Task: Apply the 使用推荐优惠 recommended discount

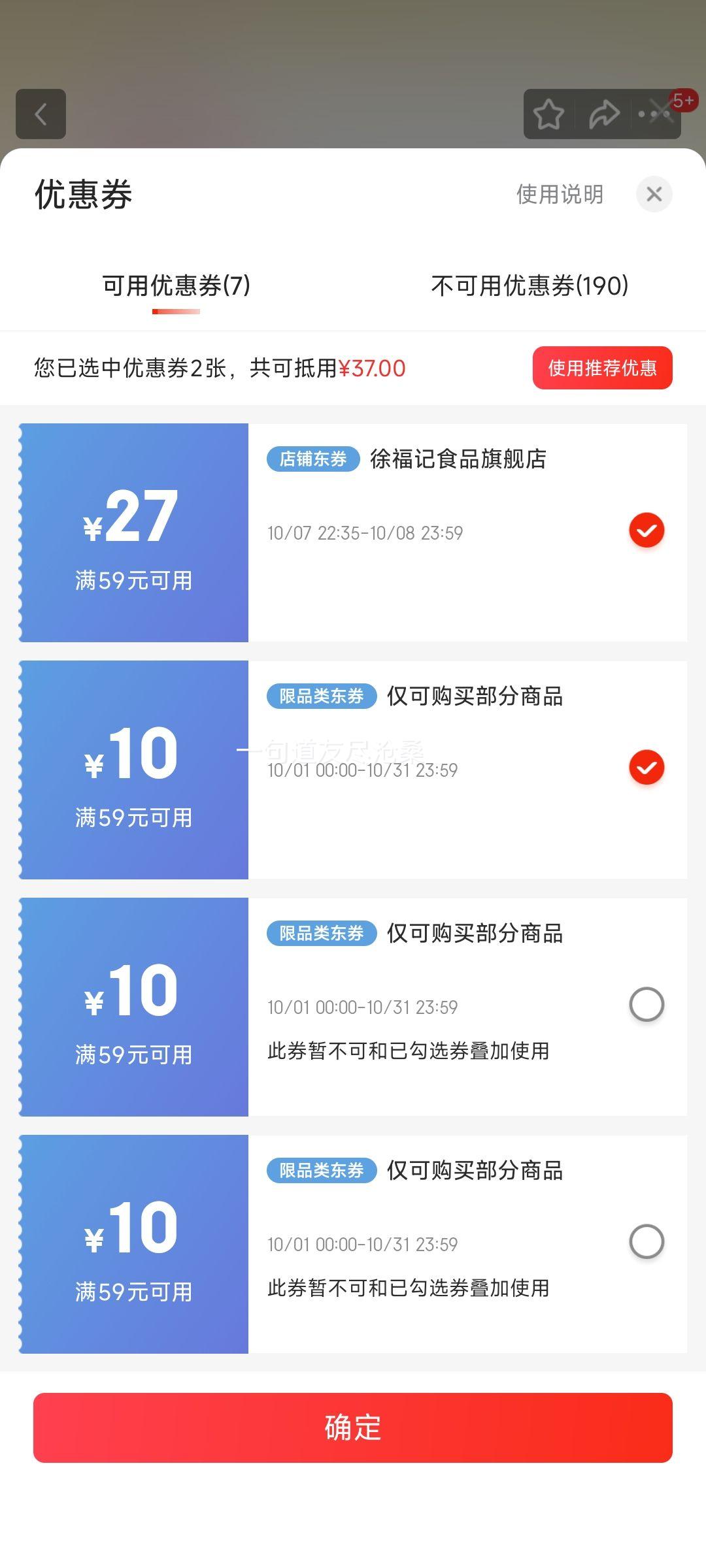Action: point(602,368)
